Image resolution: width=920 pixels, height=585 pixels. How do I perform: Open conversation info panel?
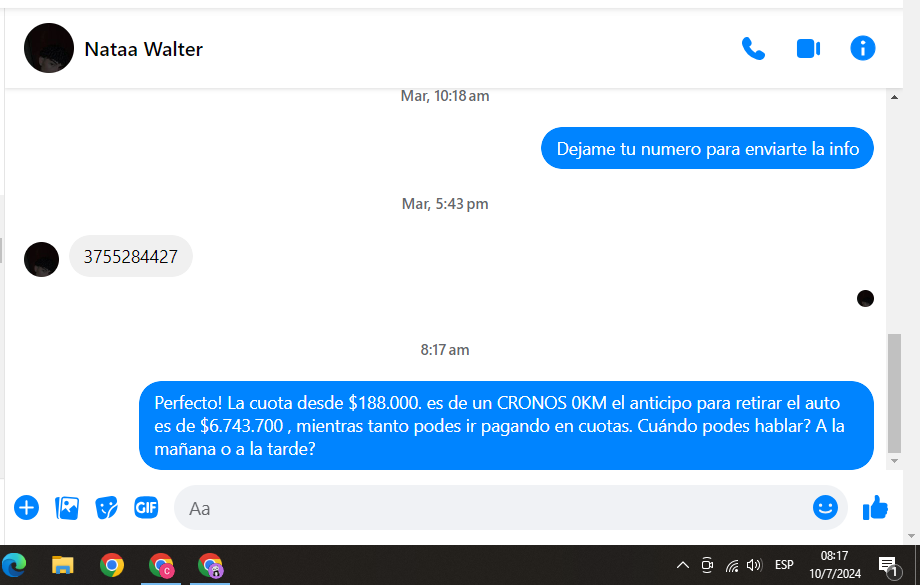click(x=862, y=48)
